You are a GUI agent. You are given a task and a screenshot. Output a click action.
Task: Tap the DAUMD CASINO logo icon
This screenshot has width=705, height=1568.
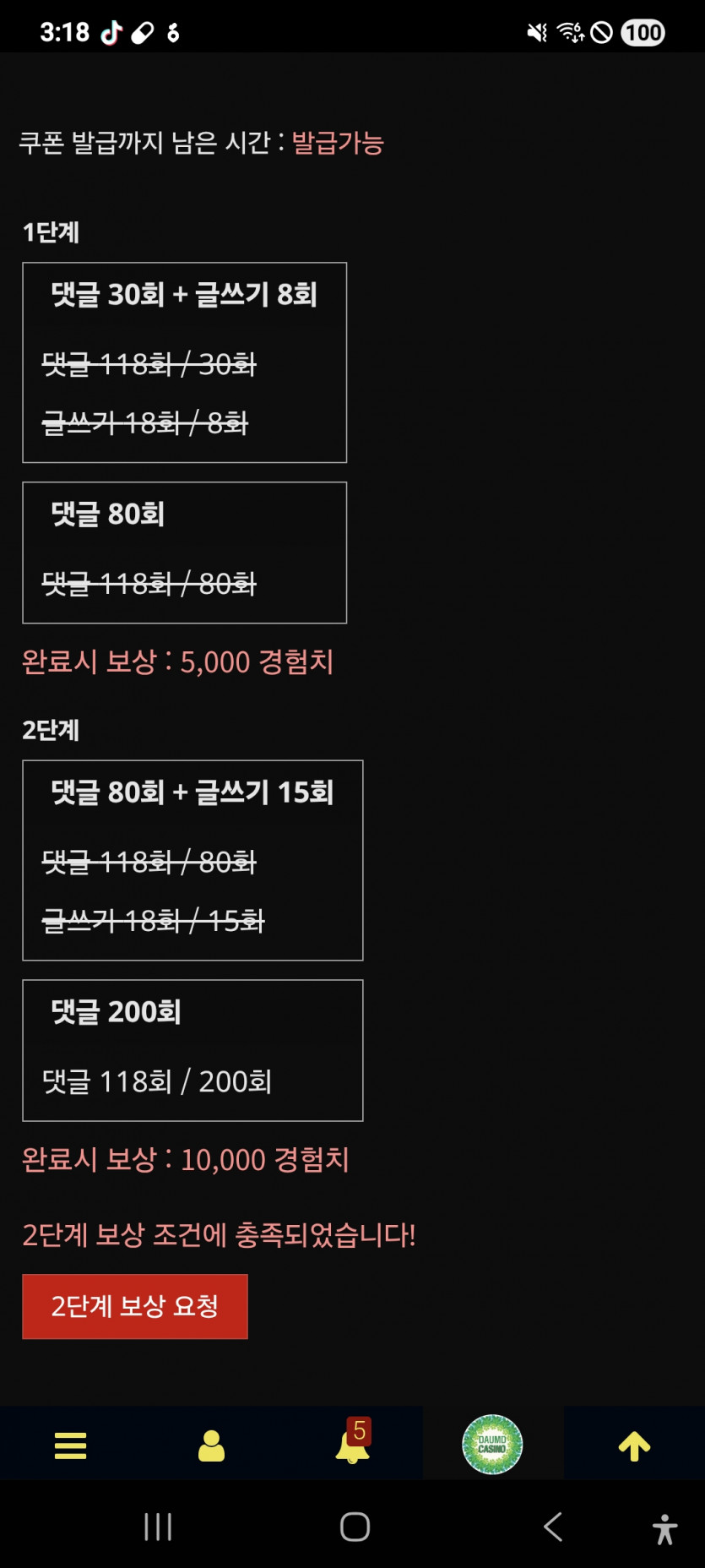[x=492, y=1445]
